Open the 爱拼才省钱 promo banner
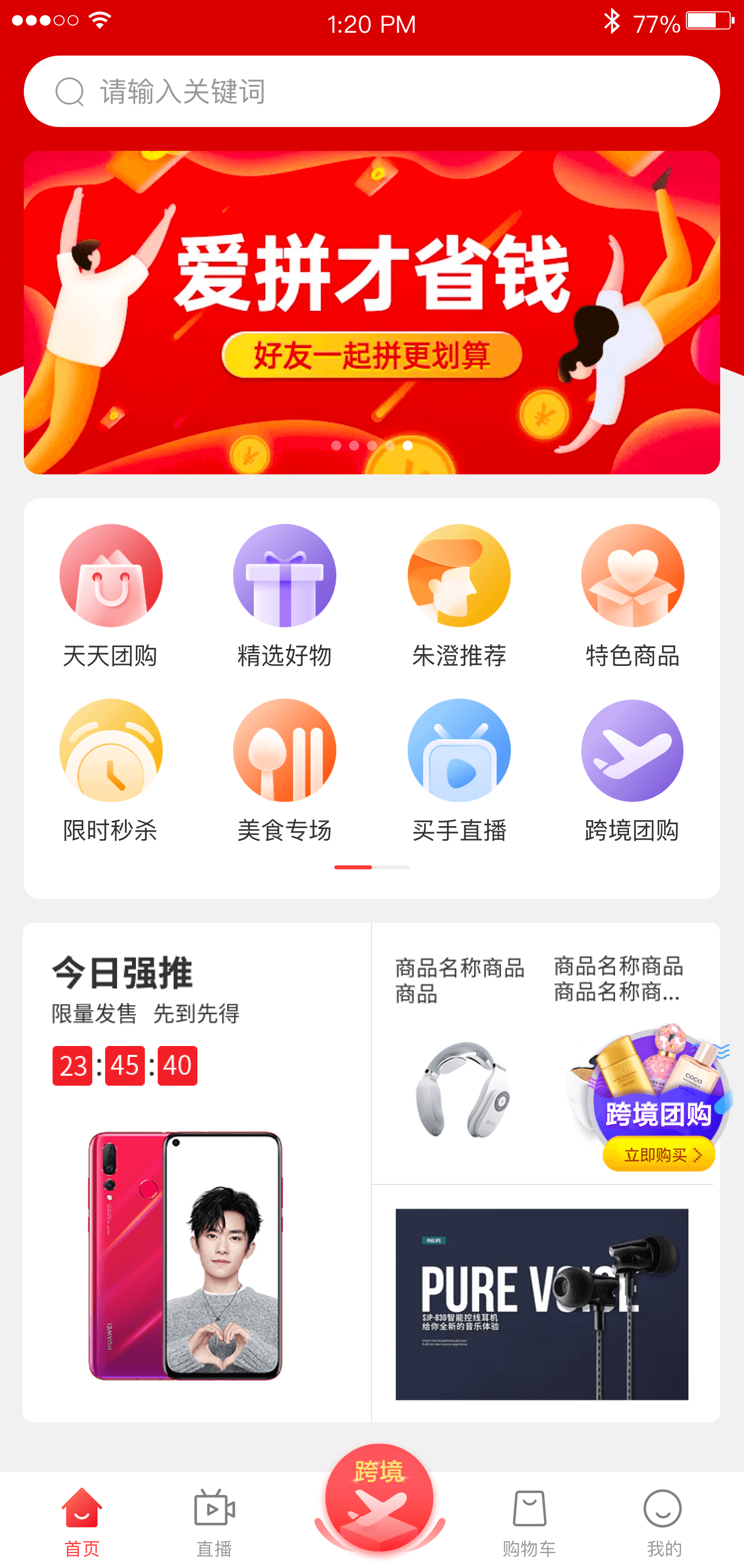The width and height of the screenshot is (744, 1568). tap(371, 312)
